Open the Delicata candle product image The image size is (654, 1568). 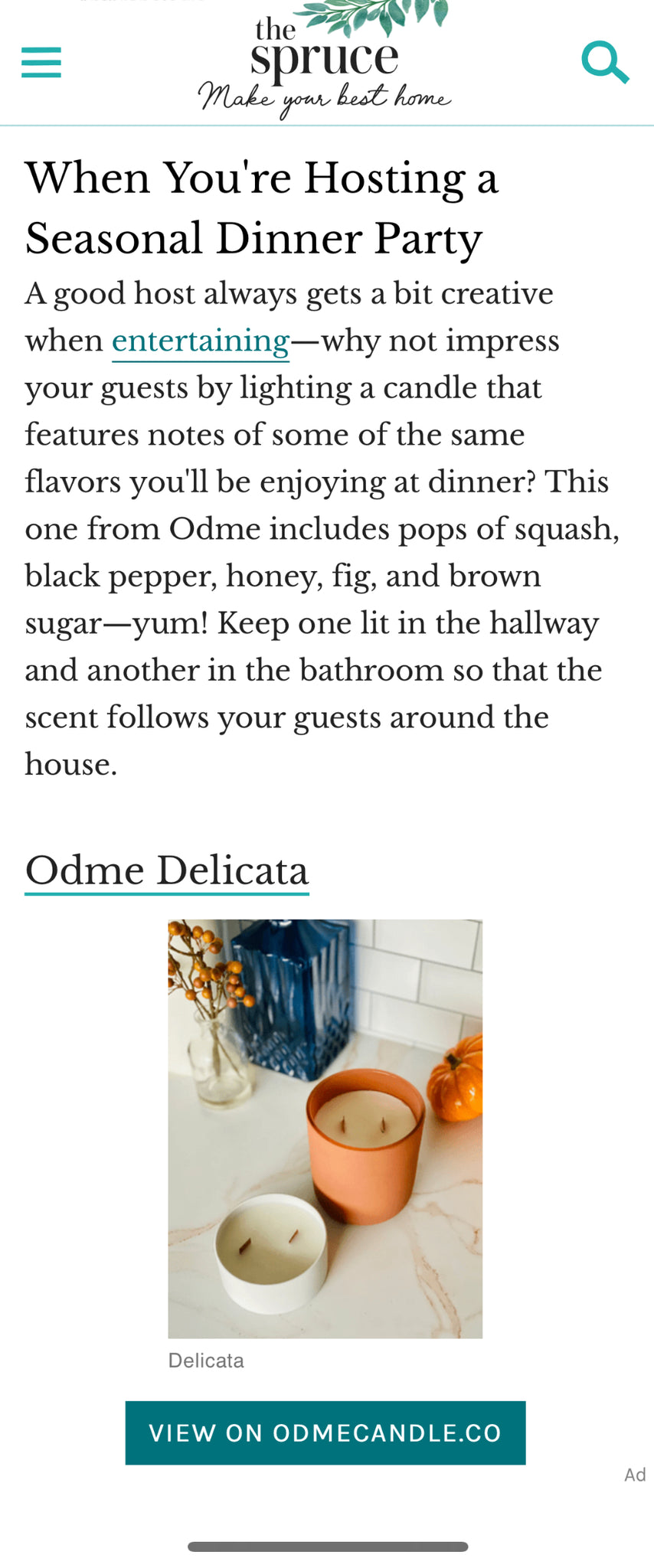pos(325,1129)
